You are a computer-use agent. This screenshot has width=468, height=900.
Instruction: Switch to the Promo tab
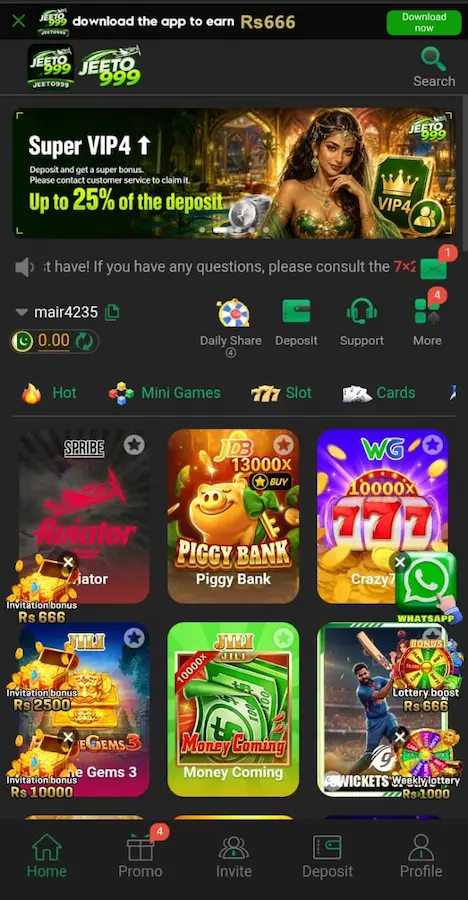pos(141,854)
